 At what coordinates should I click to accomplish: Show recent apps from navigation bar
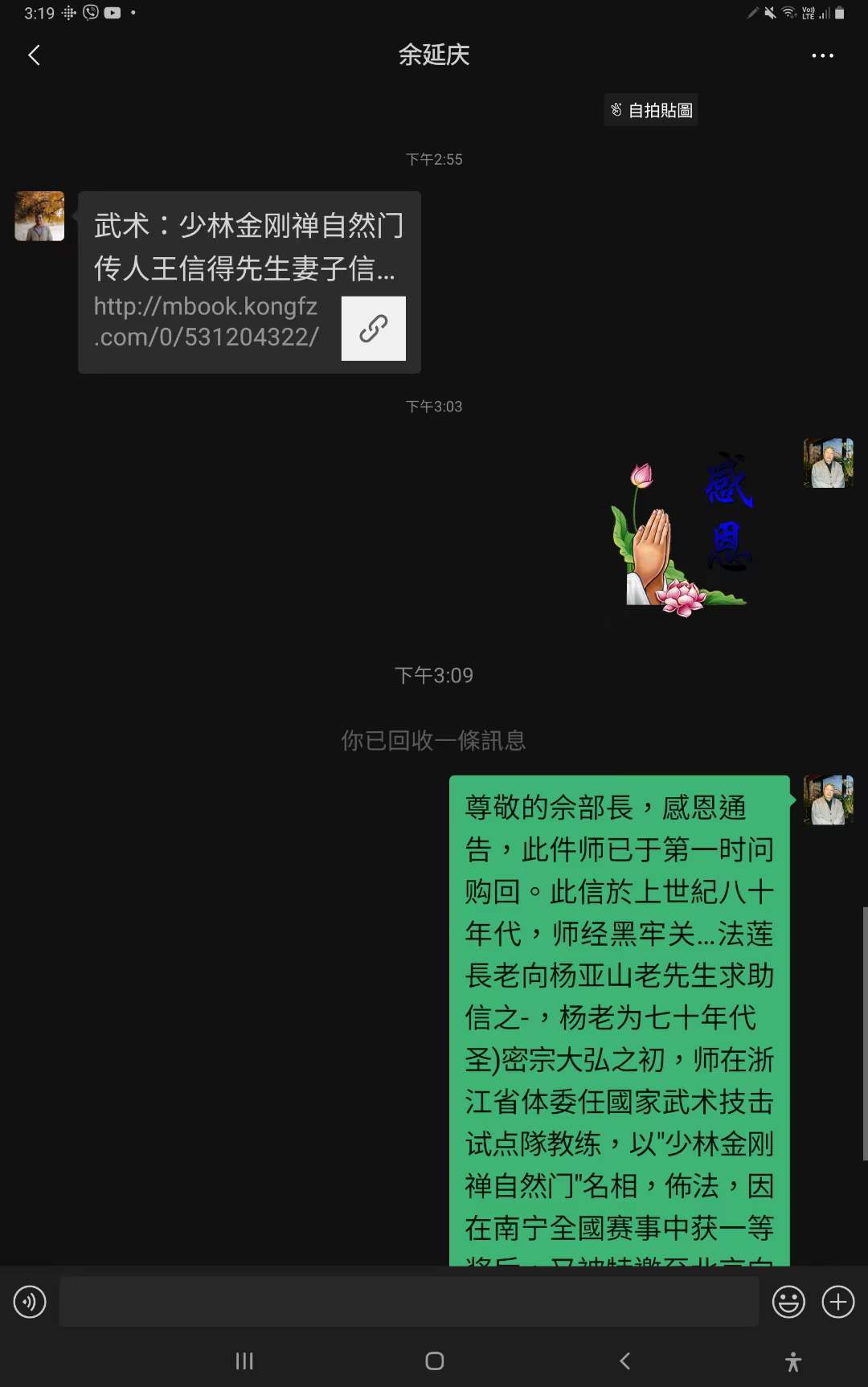click(x=244, y=1361)
